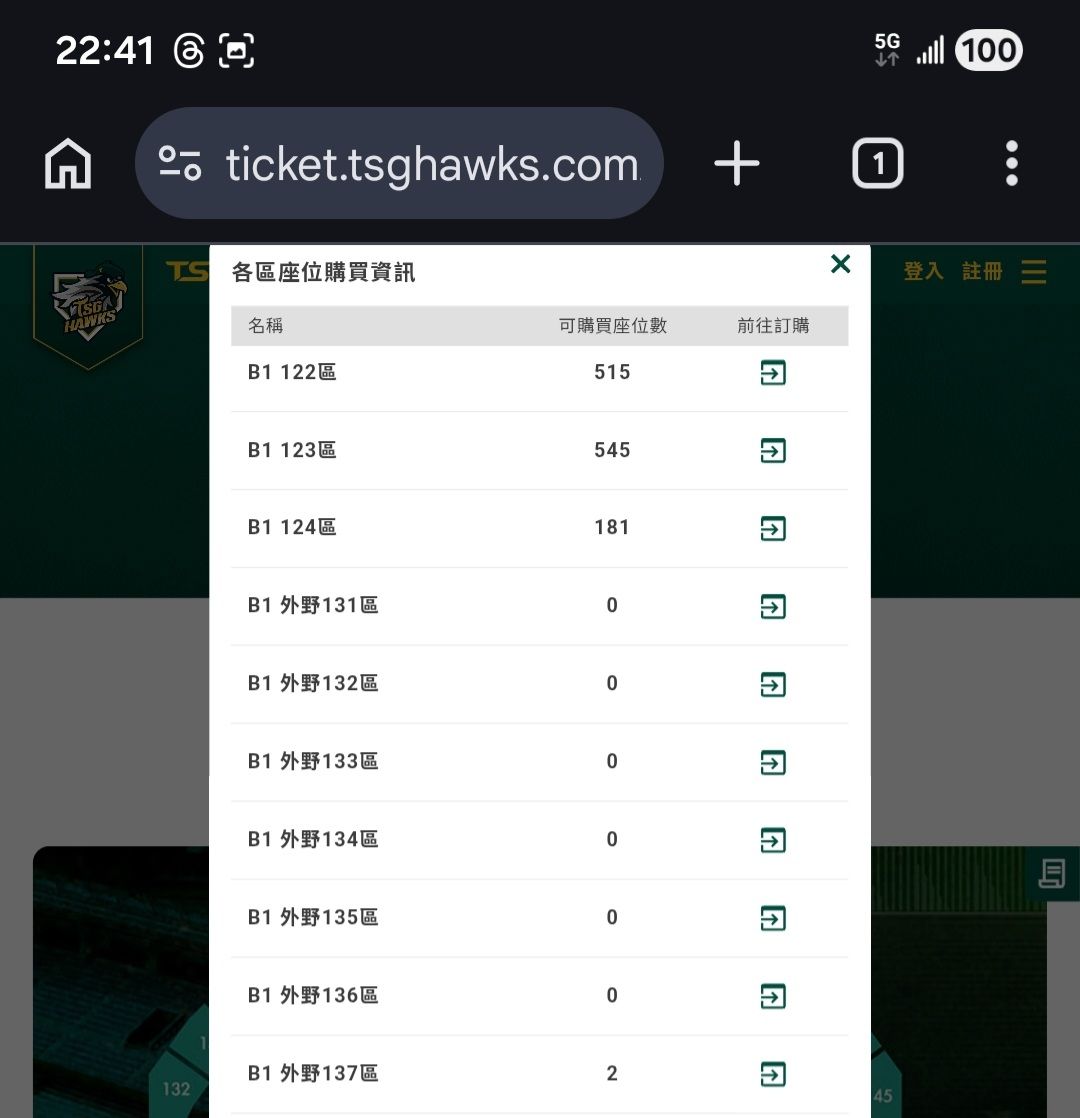Go to booking for B1 外野134區
The image size is (1080, 1118).
click(x=772, y=841)
